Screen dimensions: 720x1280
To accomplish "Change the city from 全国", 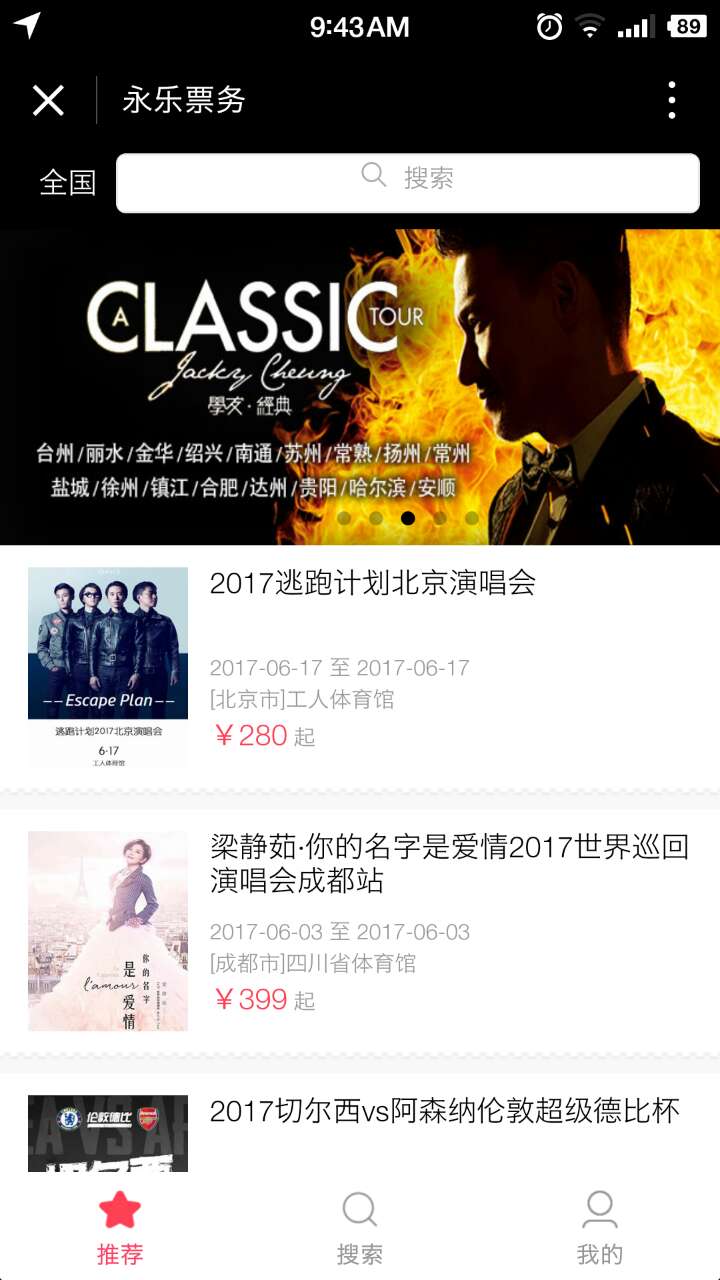I will 67,182.
